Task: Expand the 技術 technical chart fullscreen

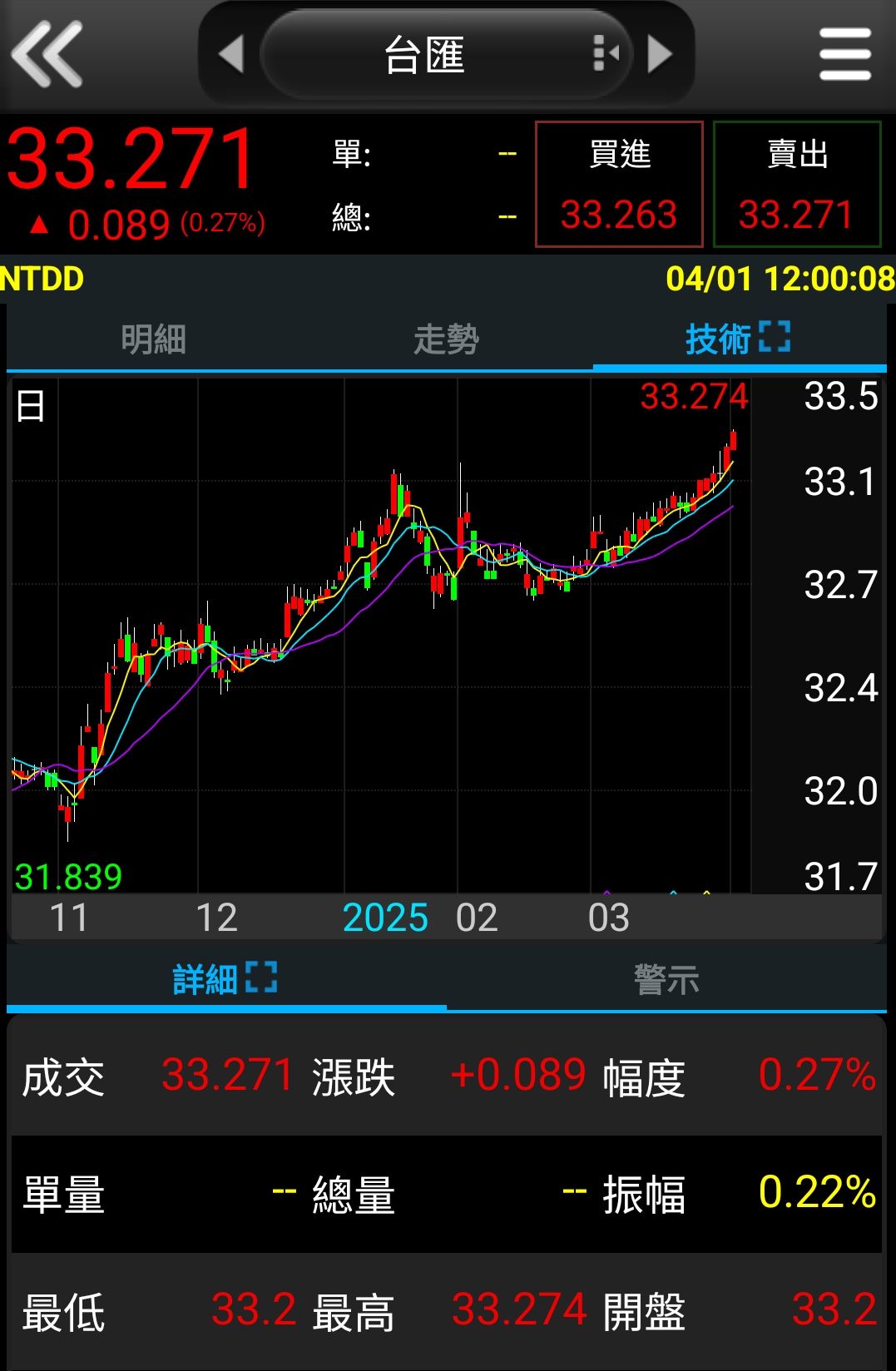Action: tap(775, 338)
